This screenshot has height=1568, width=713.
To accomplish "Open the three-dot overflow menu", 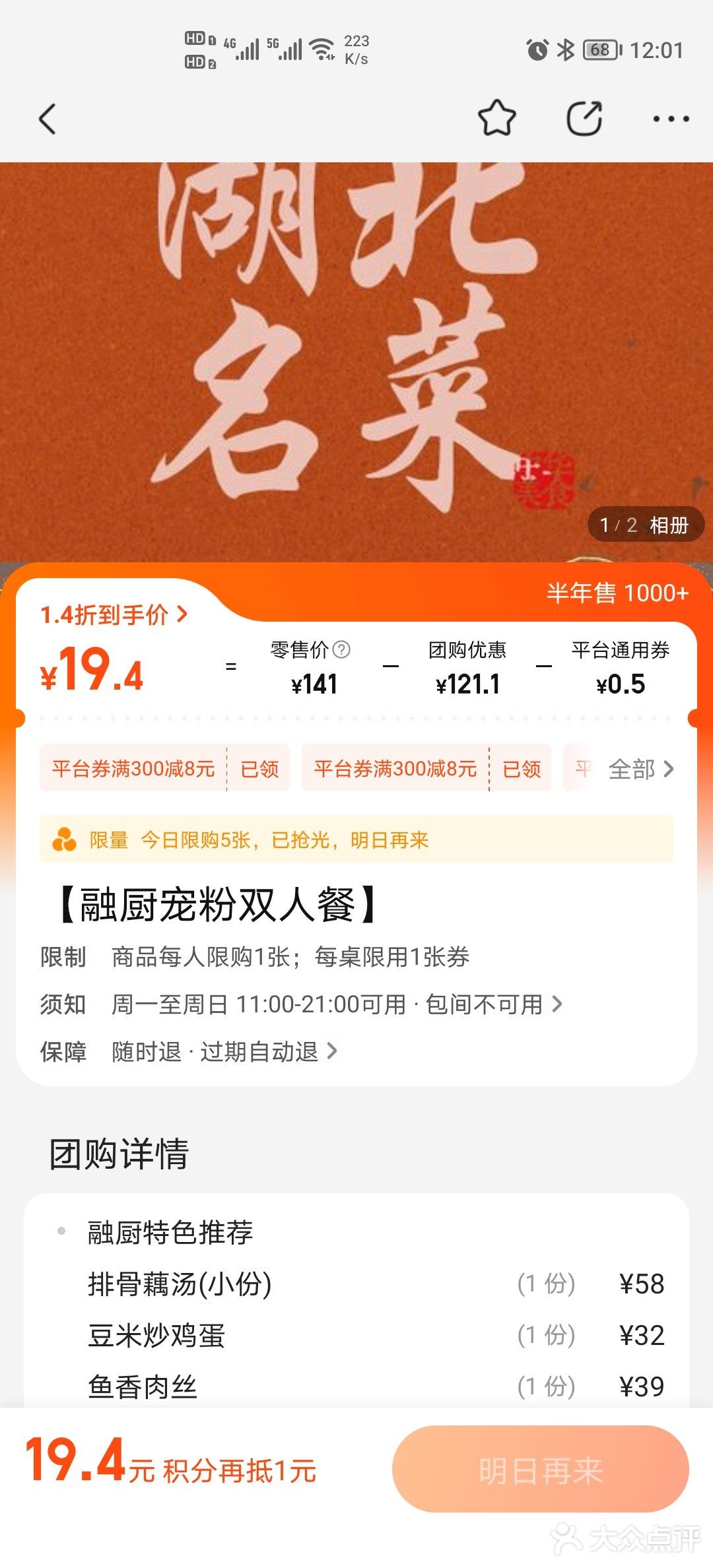I will point(671,119).
